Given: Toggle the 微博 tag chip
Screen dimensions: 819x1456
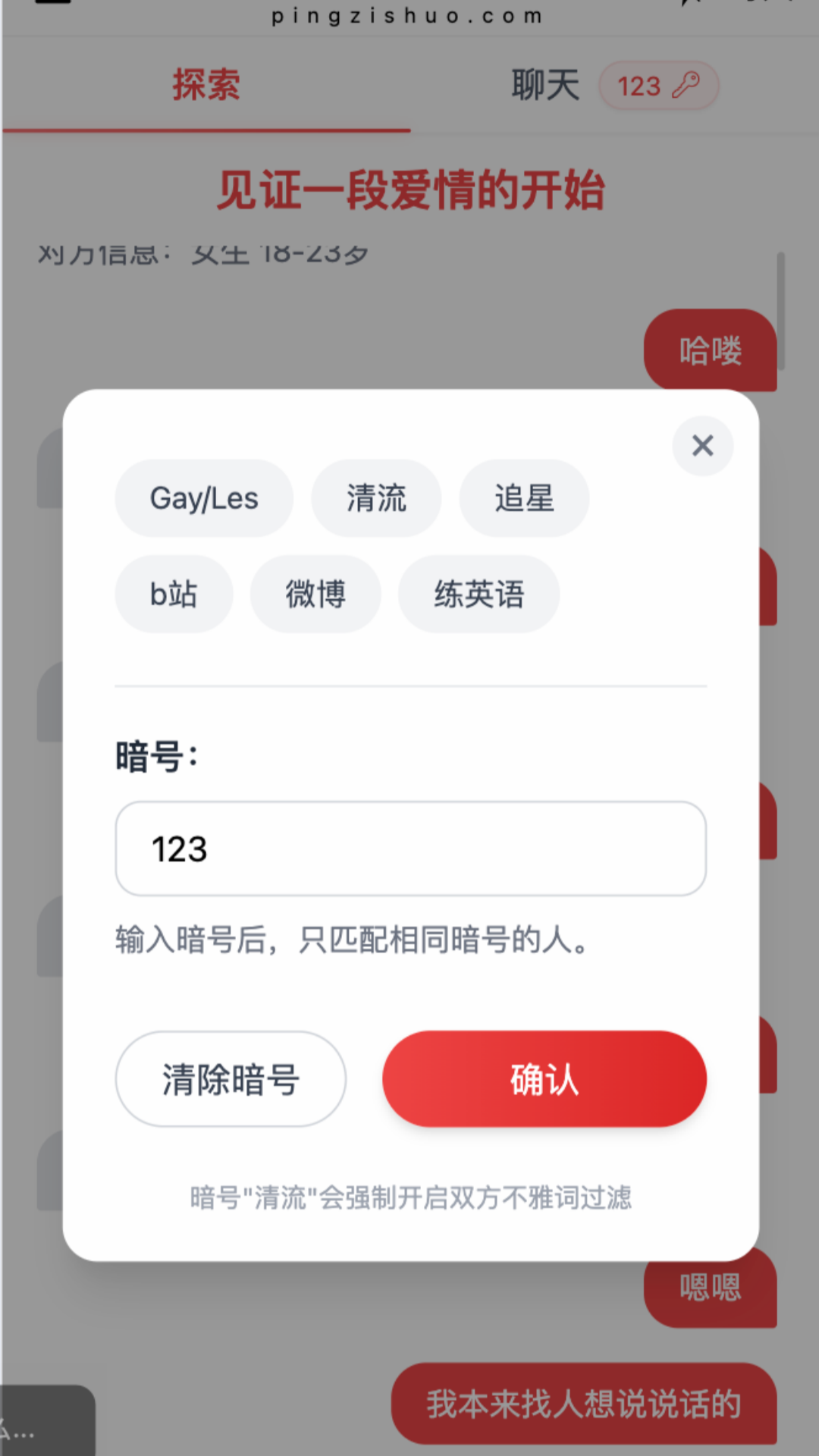Looking at the screenshot, I should click(315, 595).
